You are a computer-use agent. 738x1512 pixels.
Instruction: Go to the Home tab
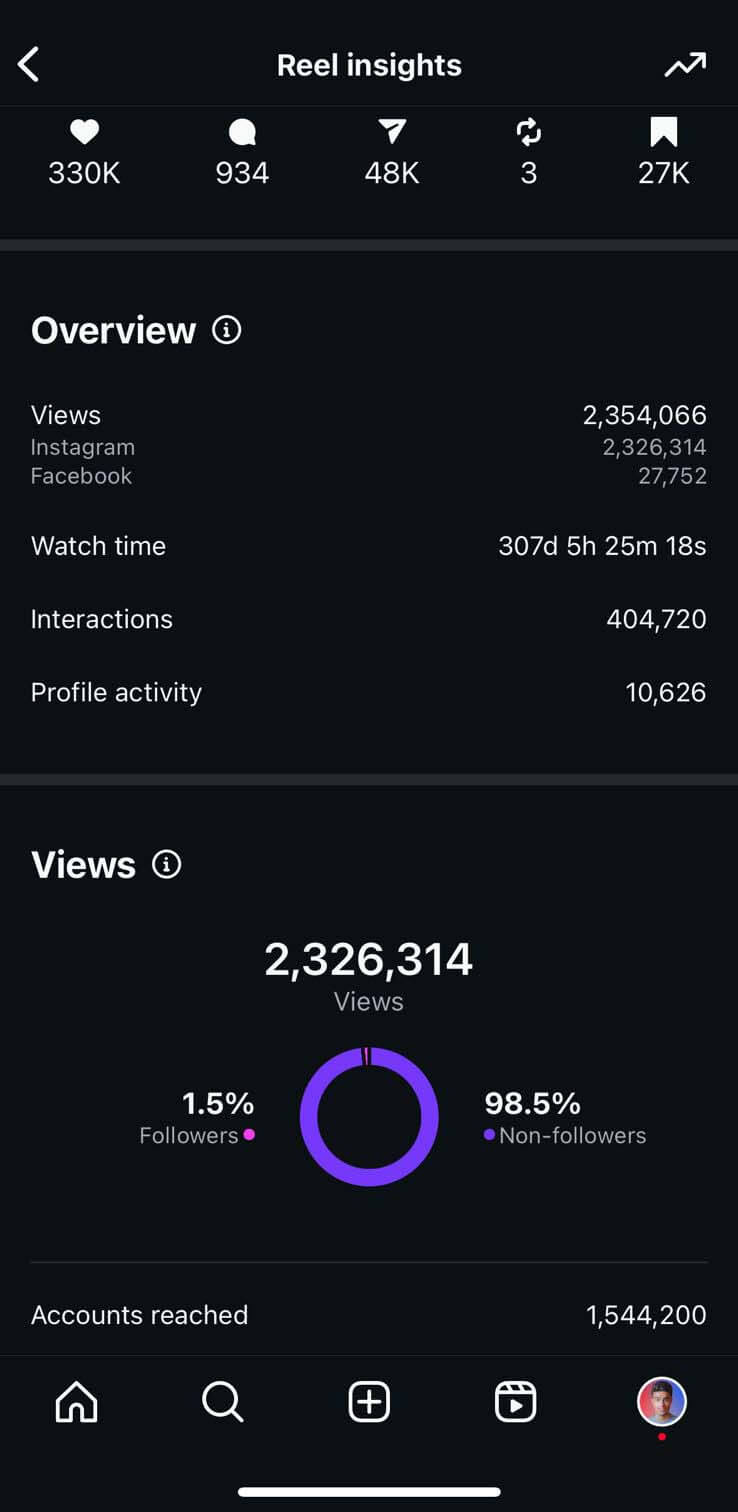77,1402
